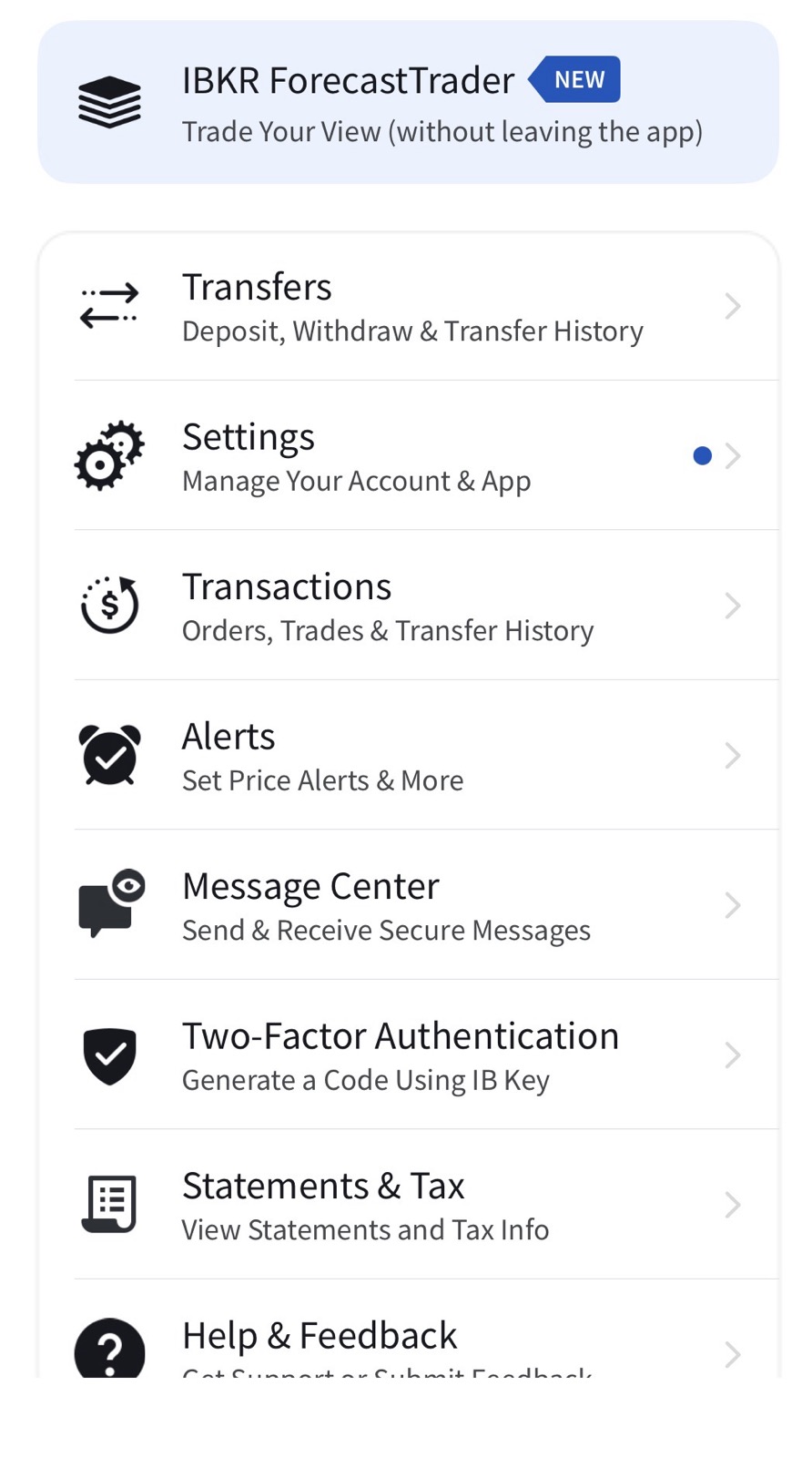The height and width of the screenshot is (1457, 812).
Task: Click the Two-Factor Authentication shield icon
Action: click(109, 1055)
